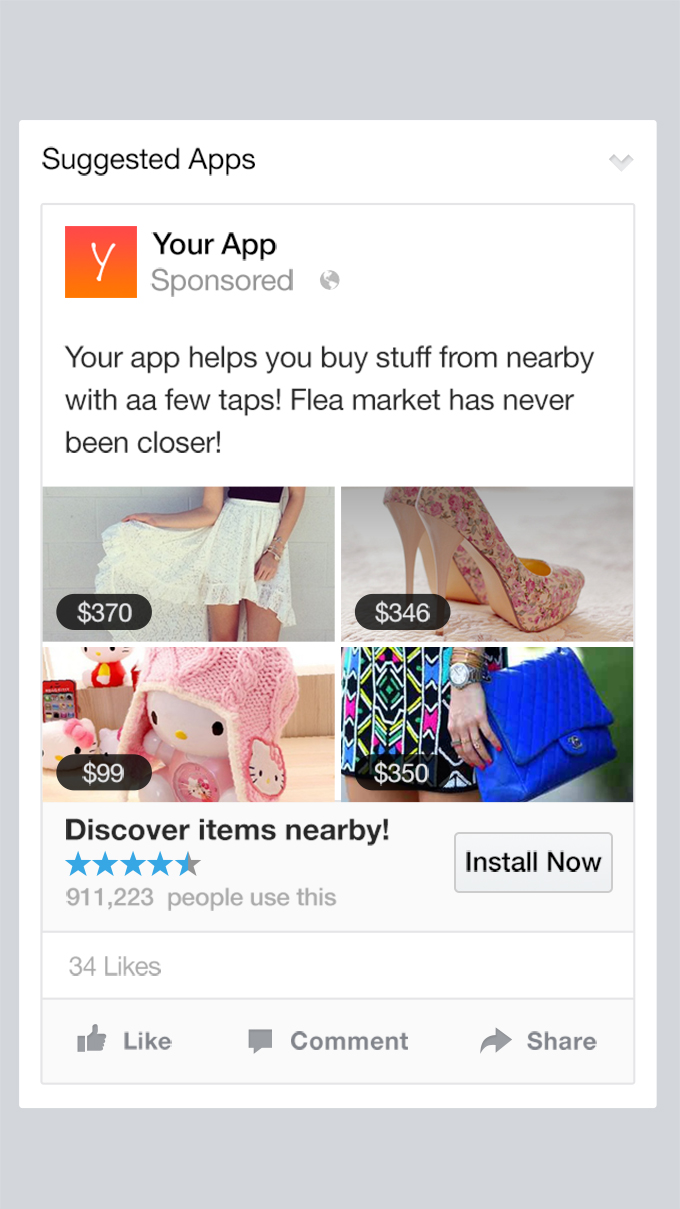The width and height of the screenshot is (680, 1209).
Task: Expand the Suggested Apps chevron menu
Action: pyautogui.click(x=621, y=162)
